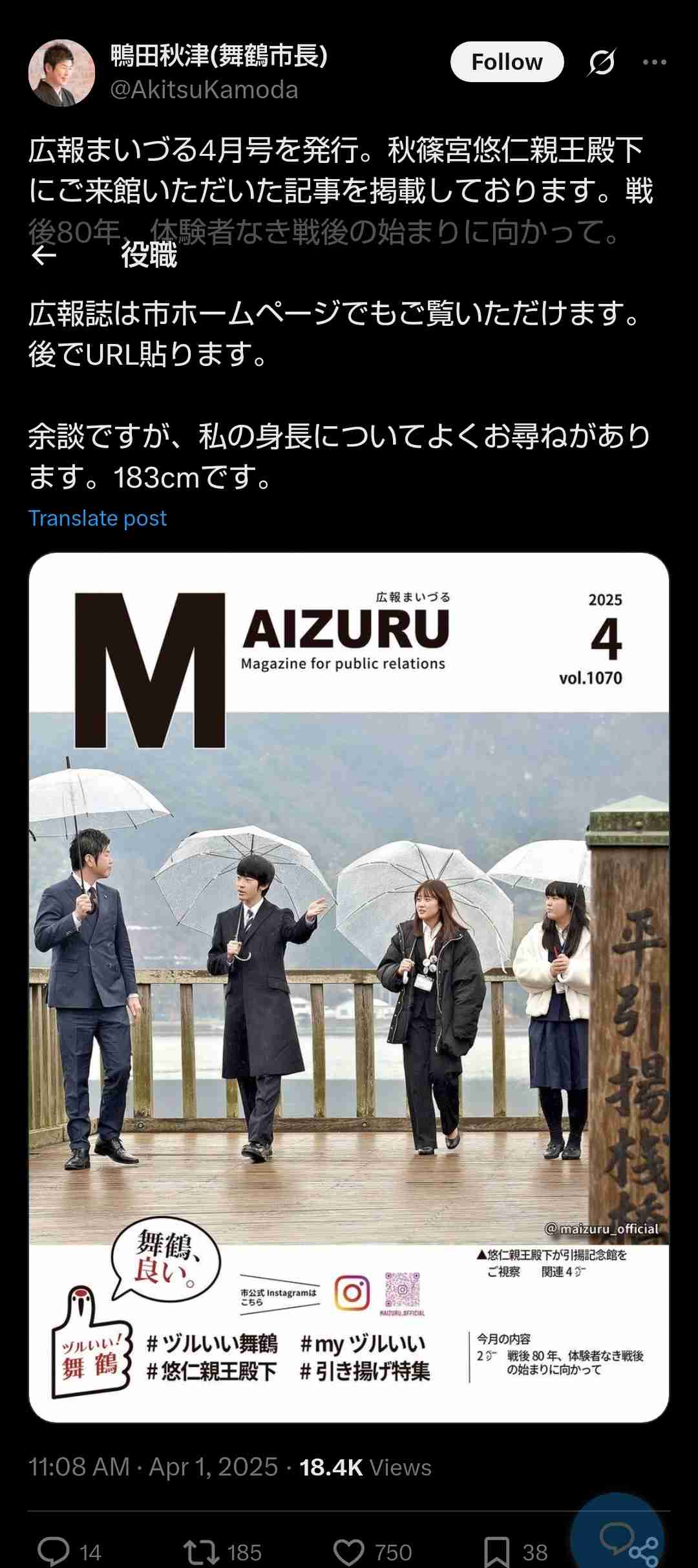Follow the Maizuru mayor's account
The image size is (698, 1568).
[507, 62]
